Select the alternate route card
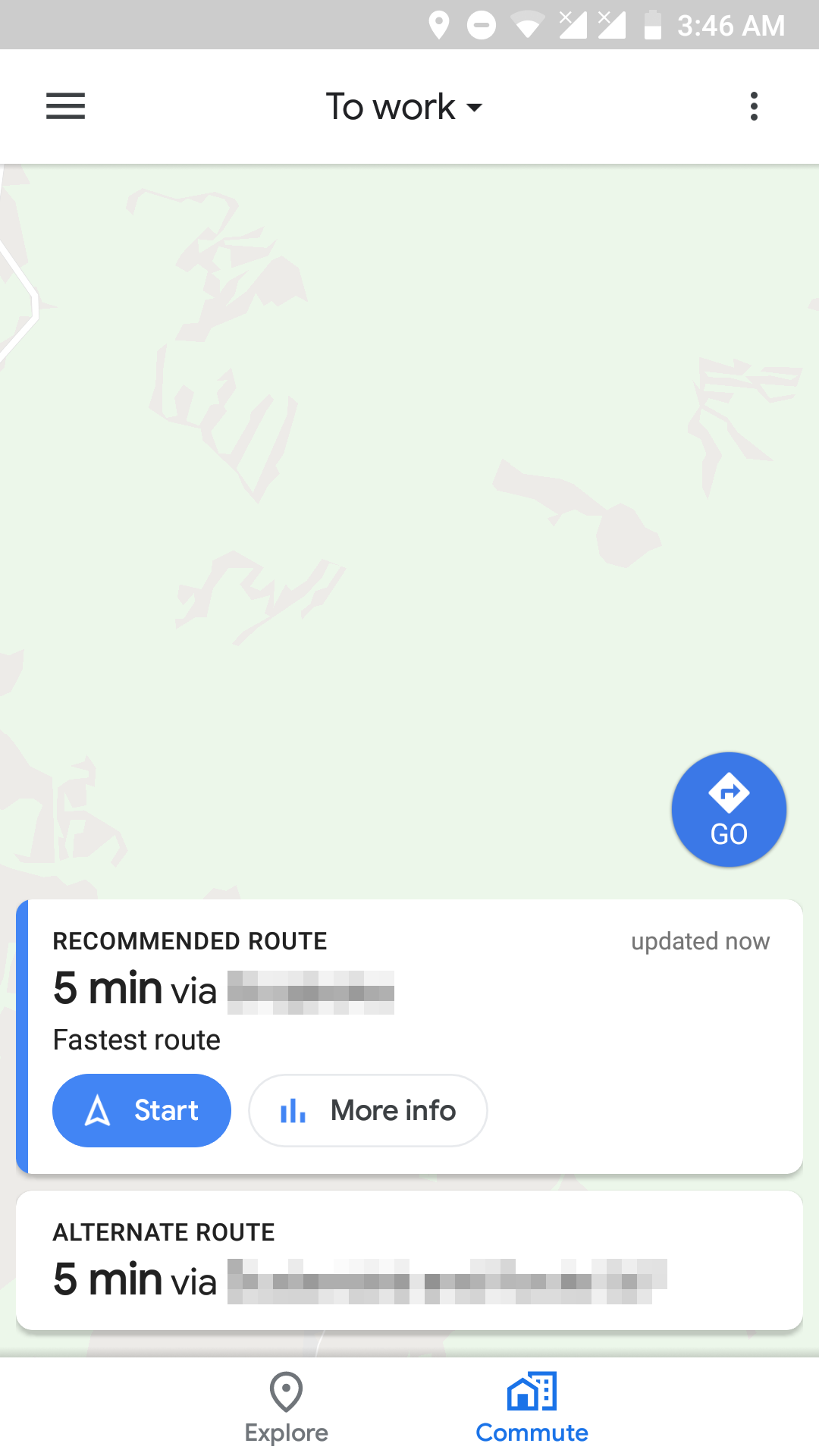Viewport: 819px width, 1456px height. click(x=409, y=1260)
